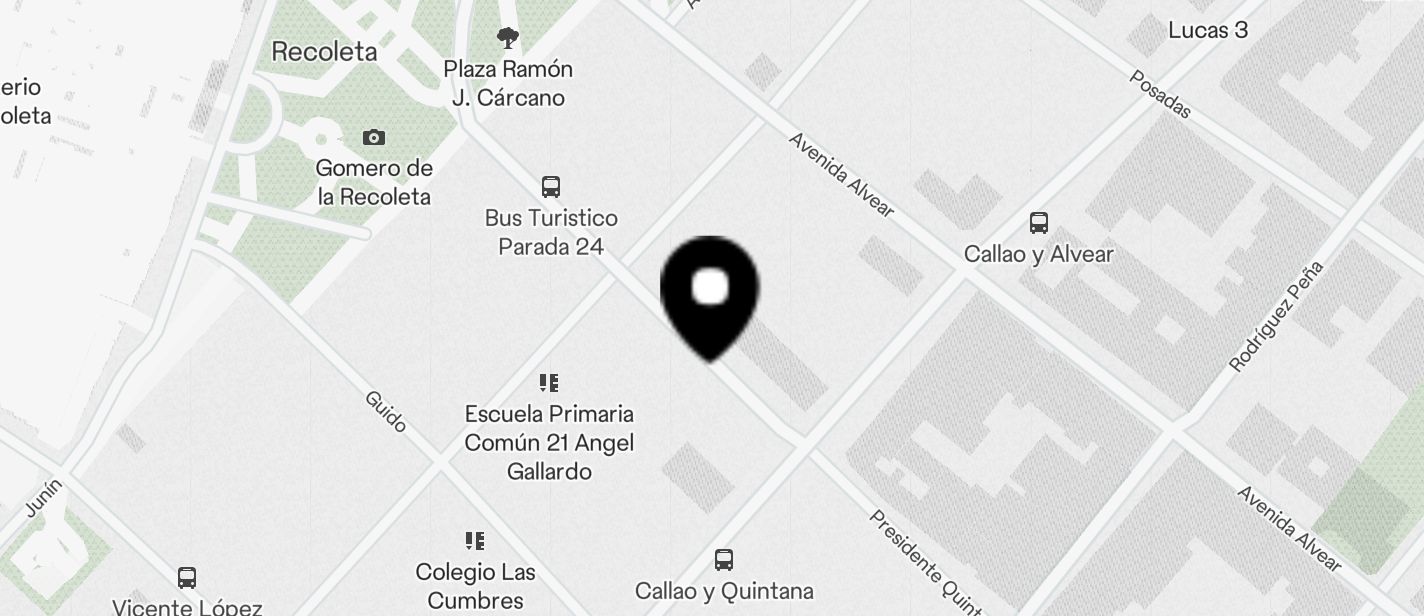This screenshot has width=1424, height=616.
Task: Open the Bus Turistico Parada 24 stop
Action: coord(551,187)
